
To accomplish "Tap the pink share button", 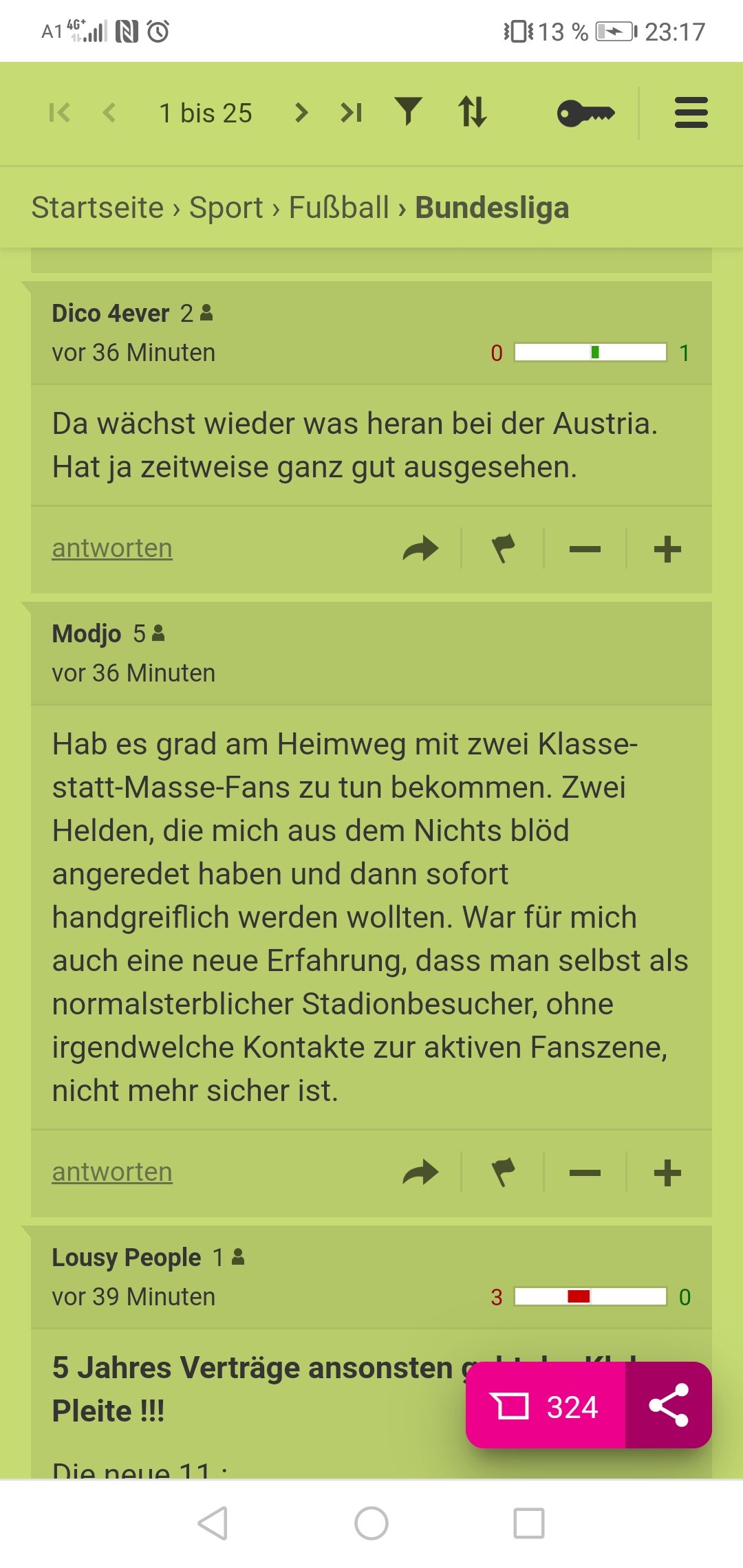I will point(669,1405).
